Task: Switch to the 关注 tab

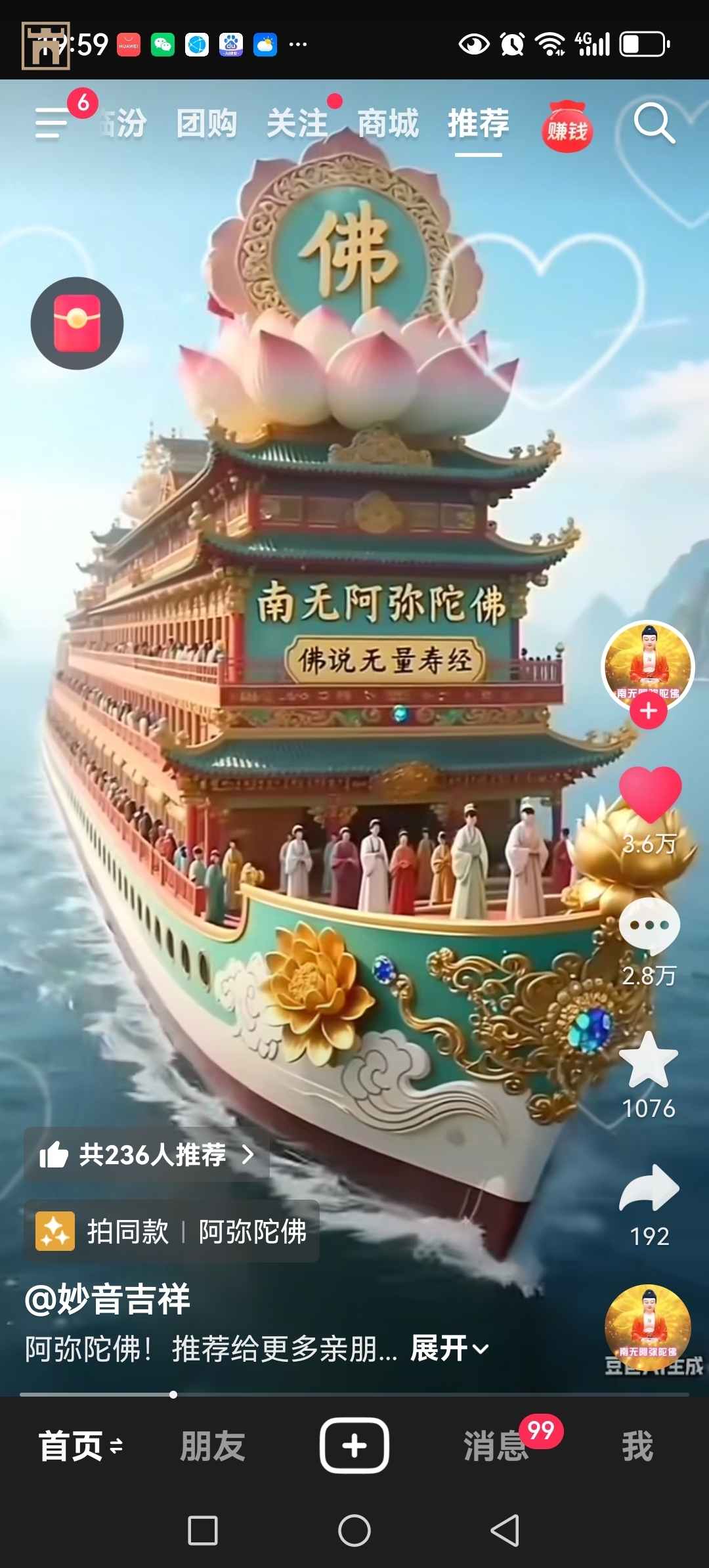Action: 297,123
